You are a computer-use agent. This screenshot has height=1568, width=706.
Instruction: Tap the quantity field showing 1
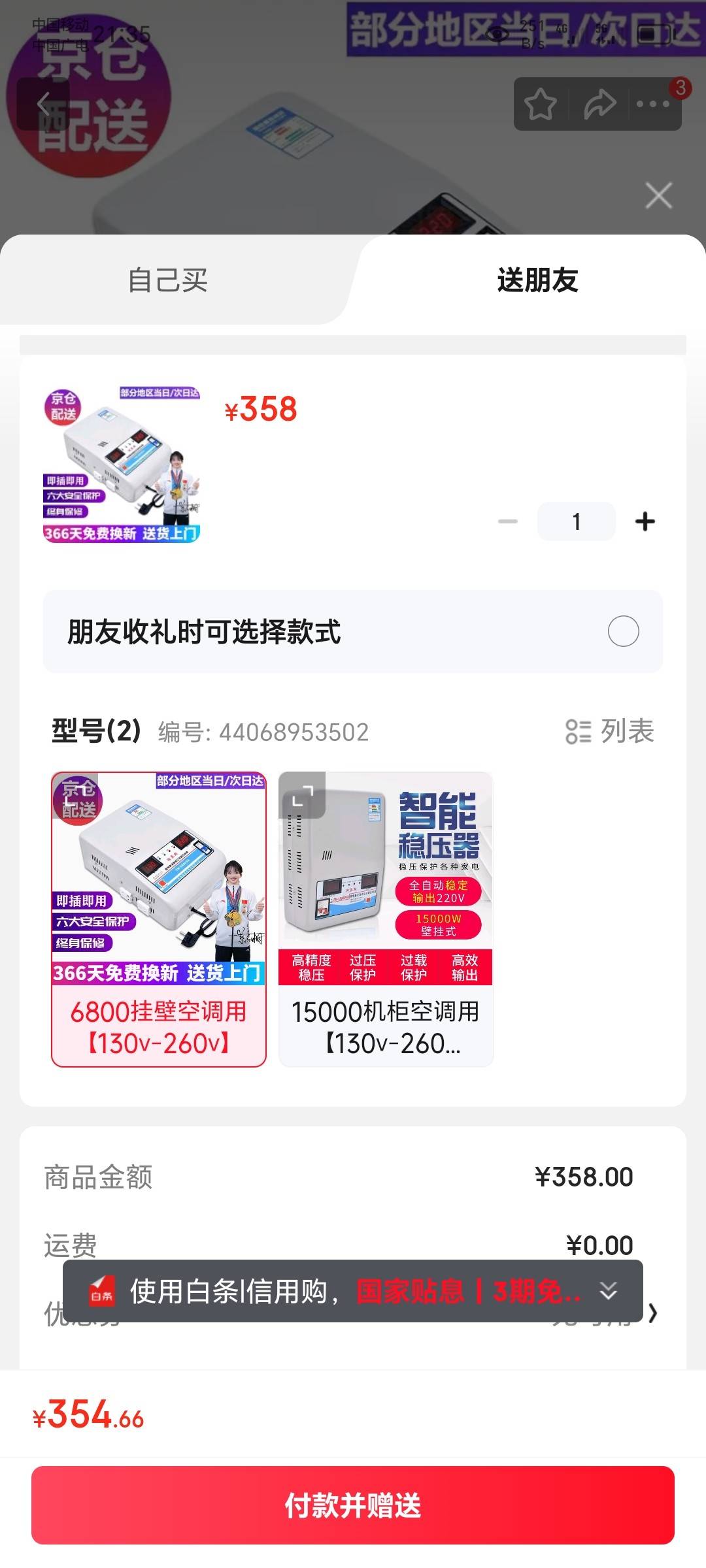pyautogui.click(x=576, y=521)
